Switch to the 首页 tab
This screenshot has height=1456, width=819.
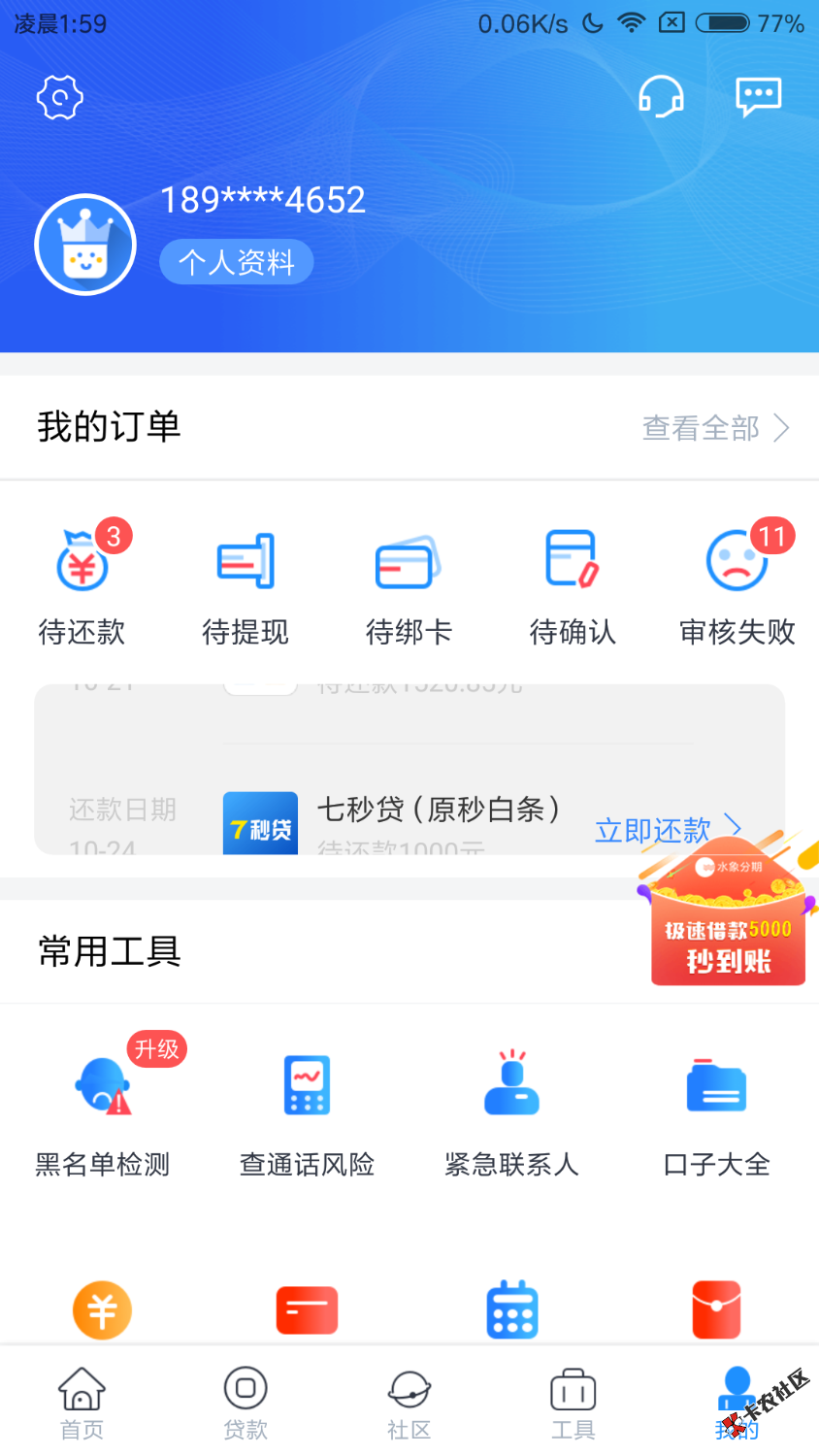[x=82, y=1403]
